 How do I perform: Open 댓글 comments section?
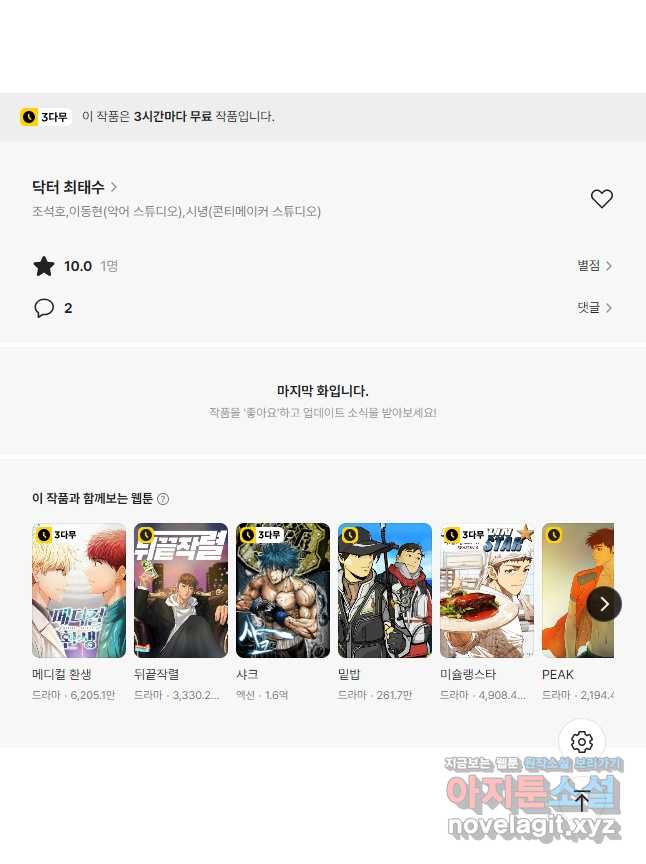594,308
